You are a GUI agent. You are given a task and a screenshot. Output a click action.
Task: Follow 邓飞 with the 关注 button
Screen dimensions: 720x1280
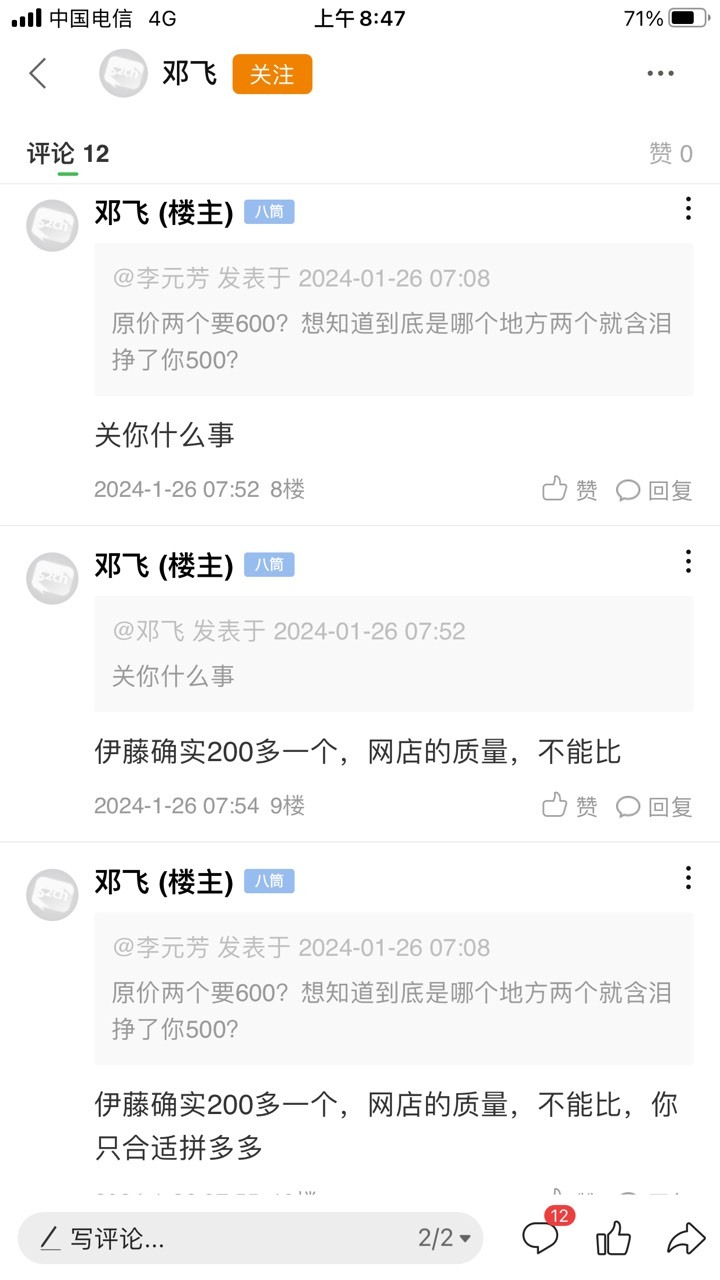pyautogui.click(x=272, y=74)
